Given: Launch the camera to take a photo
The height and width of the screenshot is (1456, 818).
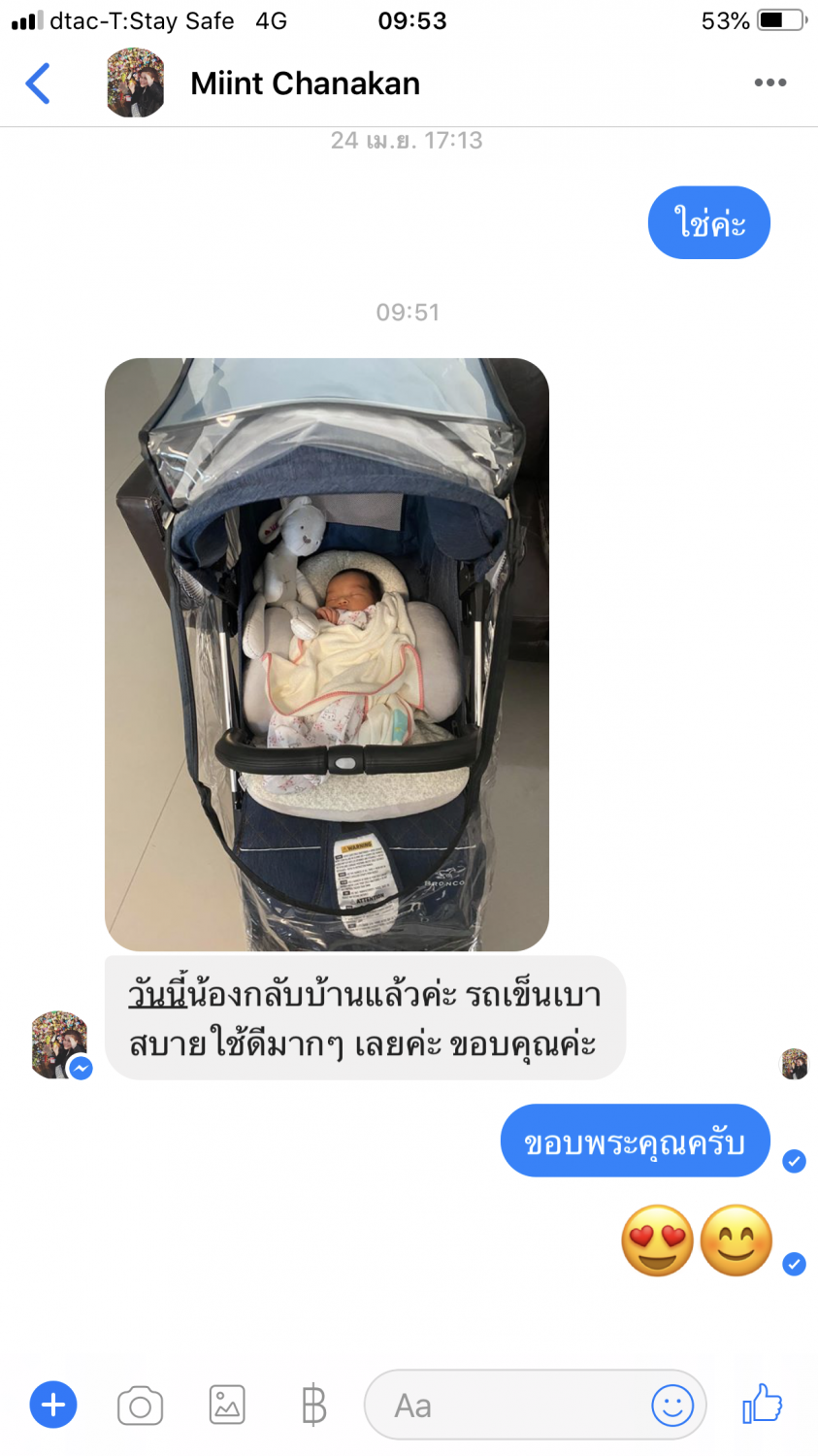Looking at the screenshot, I should pos(140,1406).
